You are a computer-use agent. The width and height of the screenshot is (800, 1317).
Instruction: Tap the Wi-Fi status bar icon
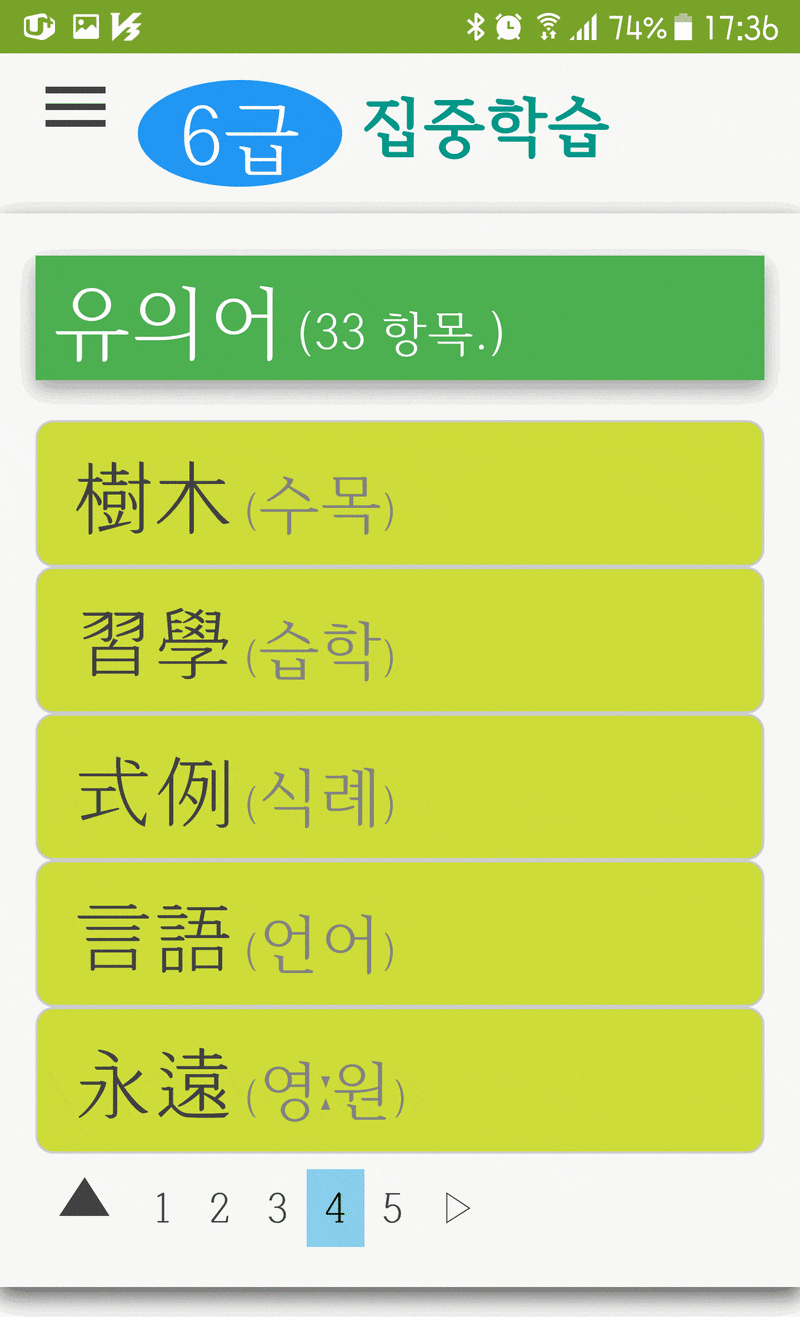point(548,27)
